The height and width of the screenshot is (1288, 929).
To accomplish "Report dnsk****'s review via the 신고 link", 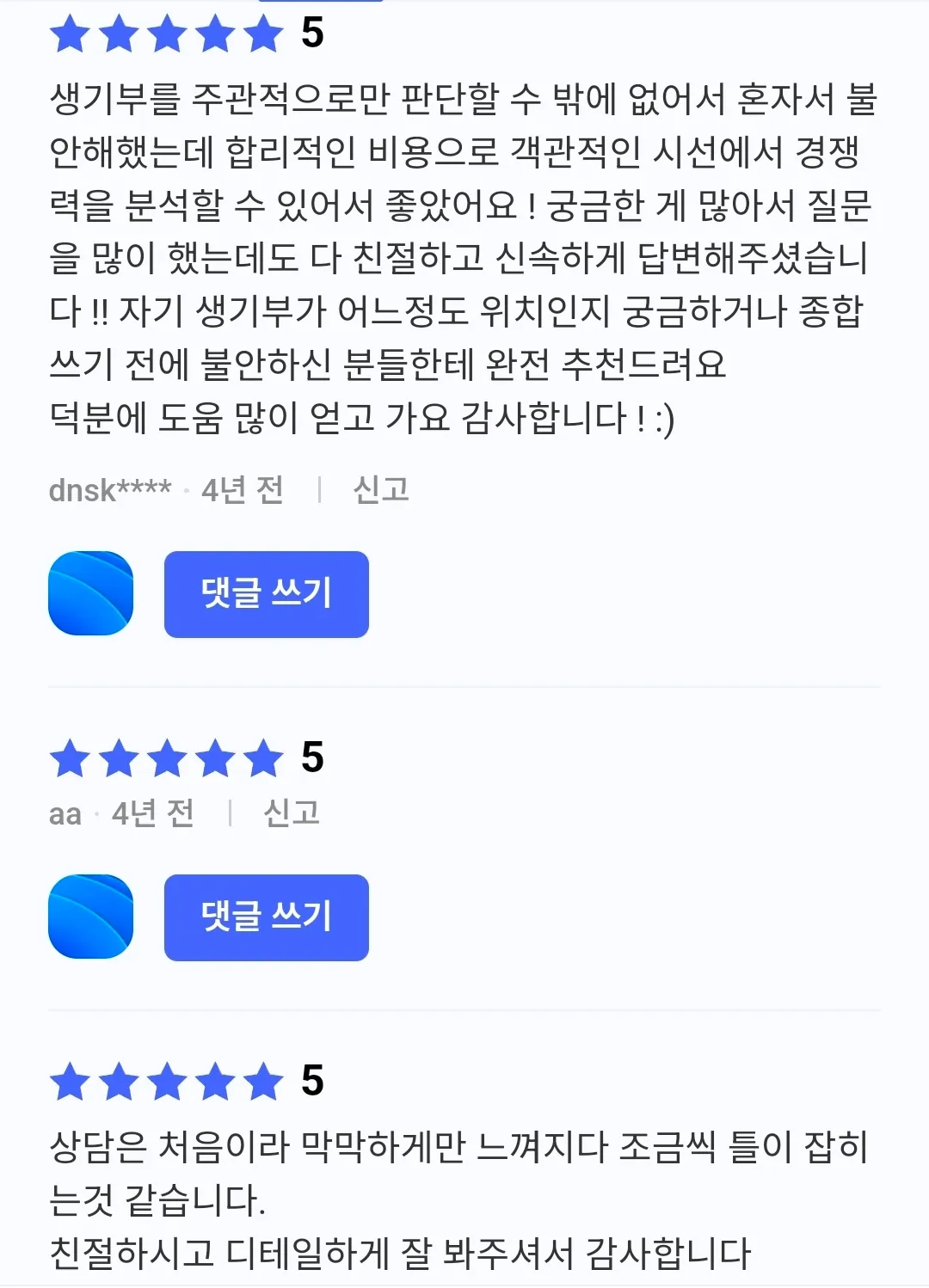I will [x=382, y=490].
